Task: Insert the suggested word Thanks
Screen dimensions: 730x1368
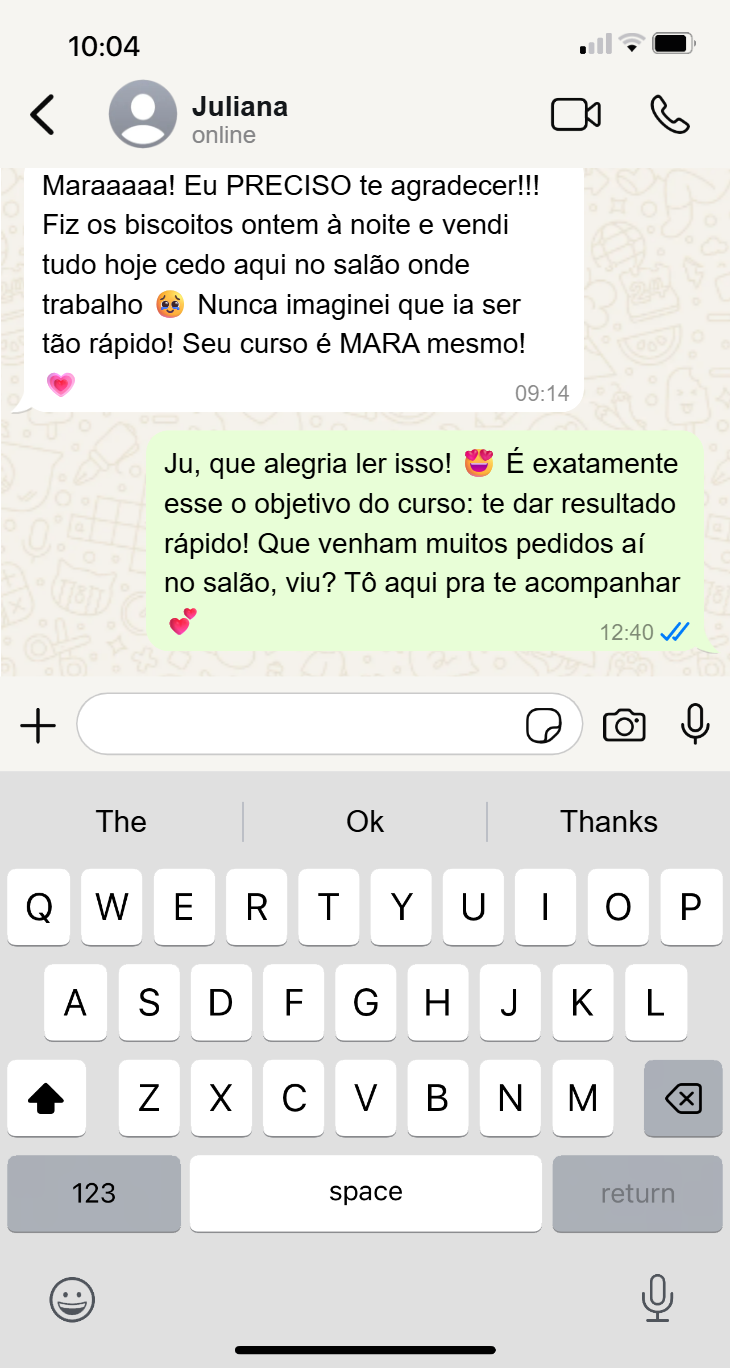Action: point(608,822)
